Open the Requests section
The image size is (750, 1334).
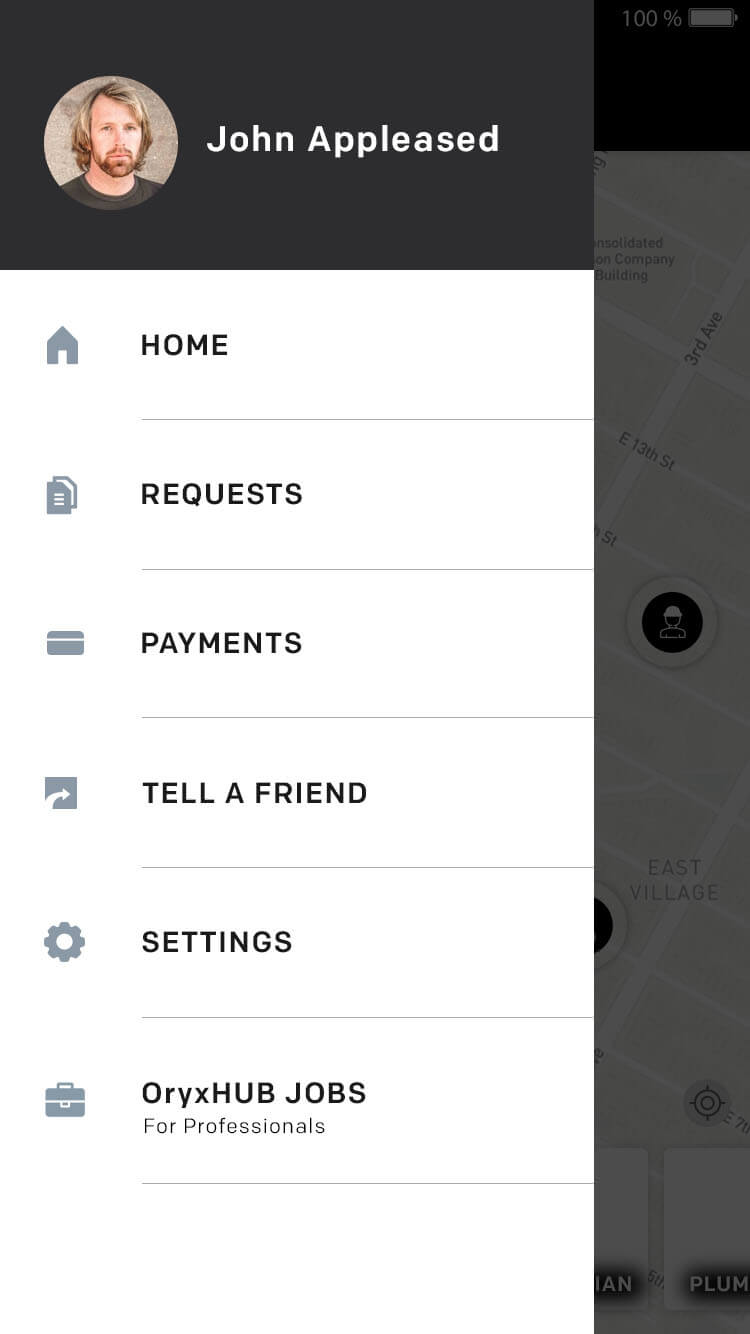pyautogui.click(x=297, y=495)
